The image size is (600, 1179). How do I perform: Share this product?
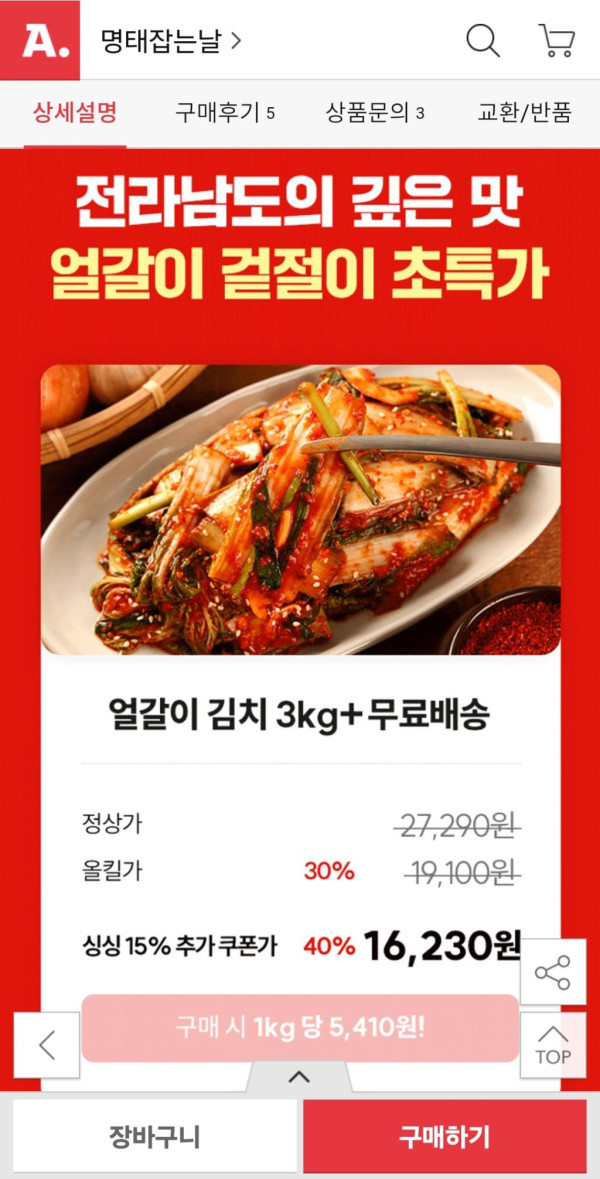(x=553, y=972)
